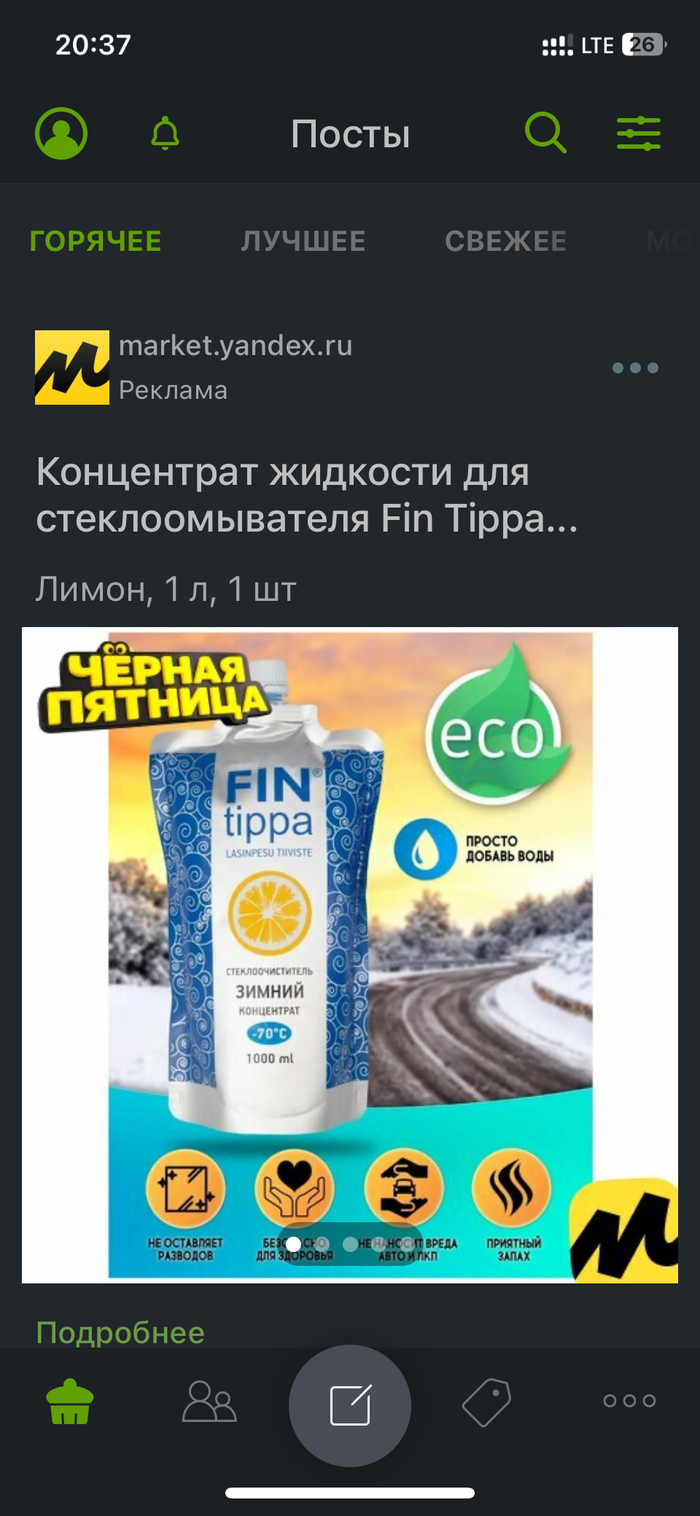Open feed filter settings

click(x=638, y=133)
